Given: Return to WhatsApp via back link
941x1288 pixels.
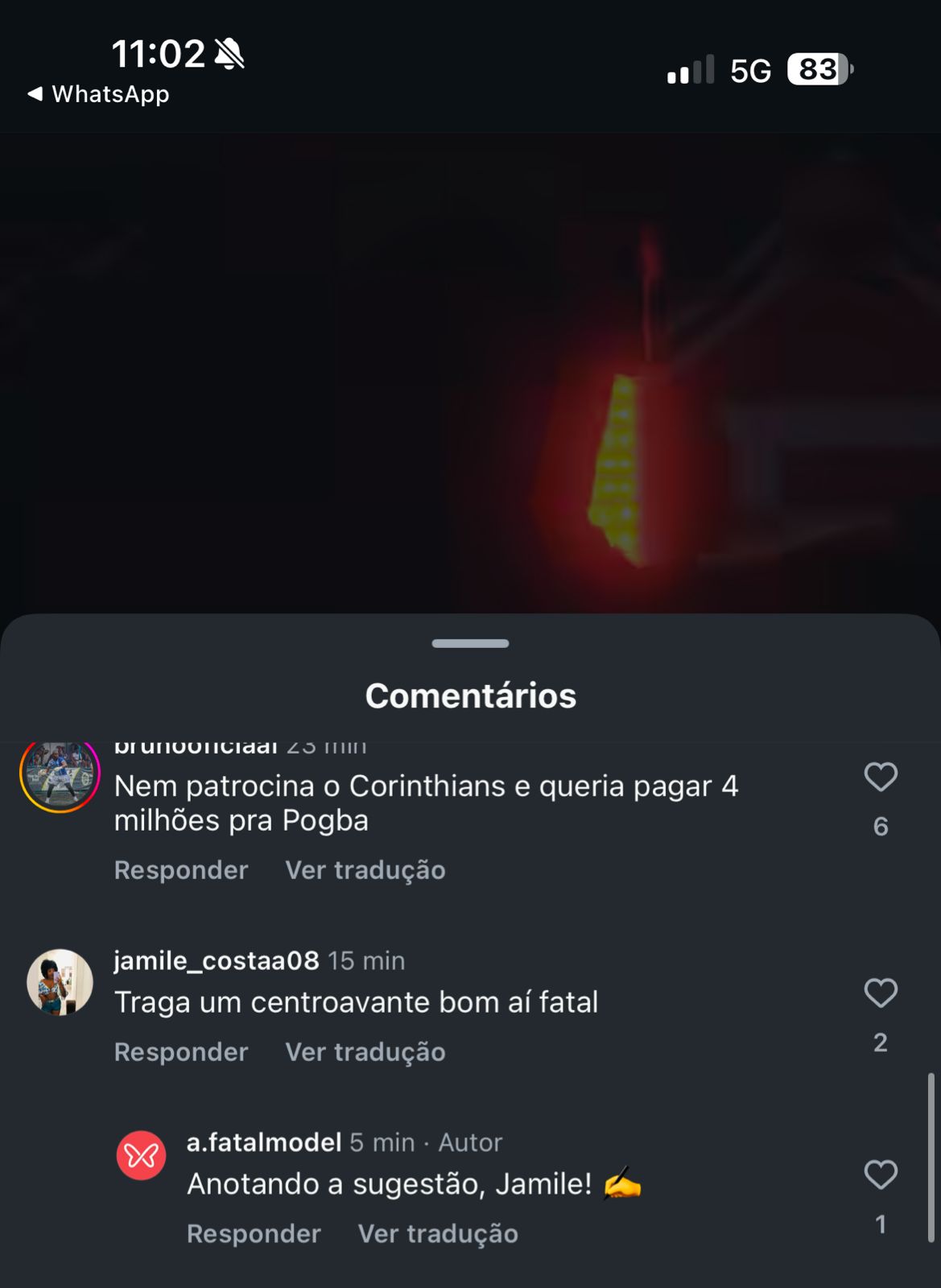Looking at the screenshot, I should (x=99, y=94).
